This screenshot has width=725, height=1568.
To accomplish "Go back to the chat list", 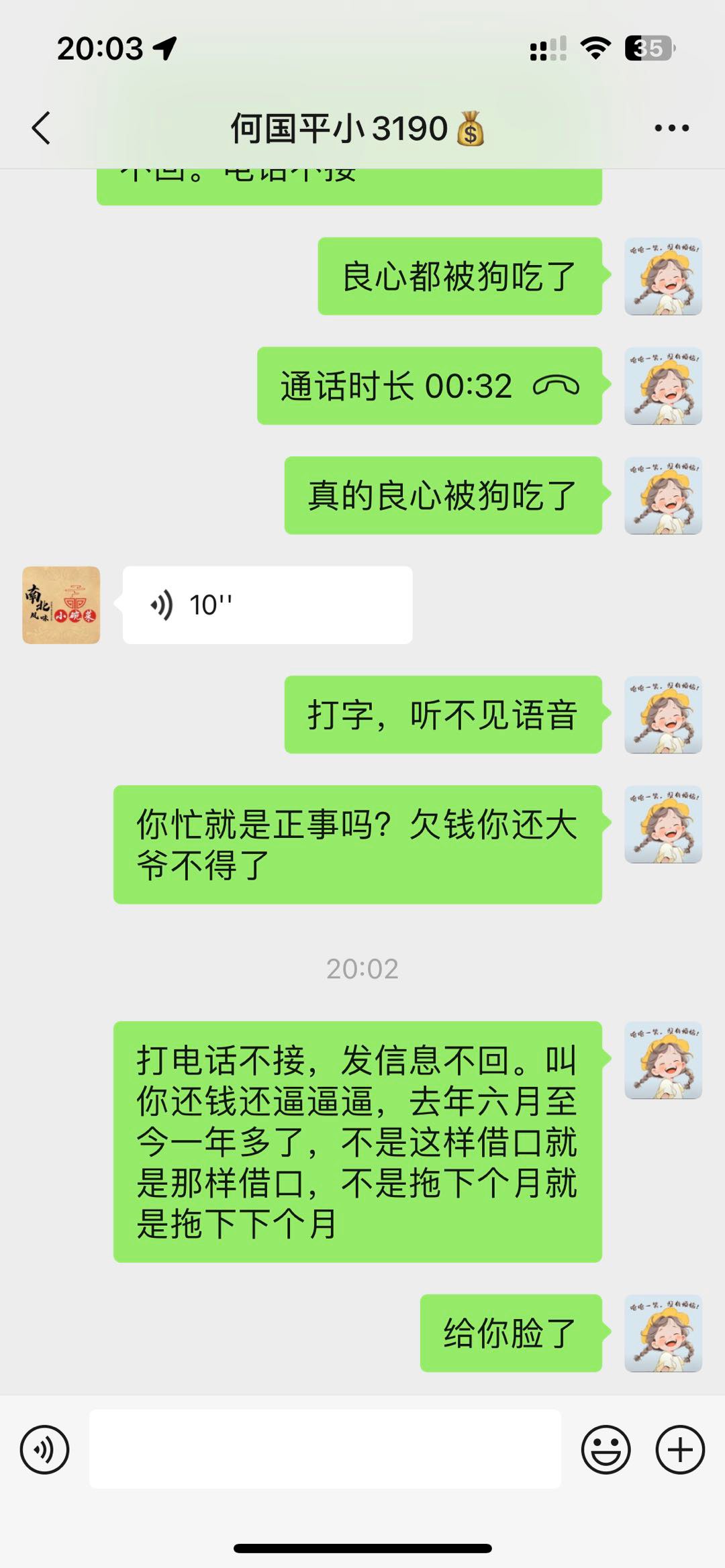I will pyautogui.click(x=42, y=127).
